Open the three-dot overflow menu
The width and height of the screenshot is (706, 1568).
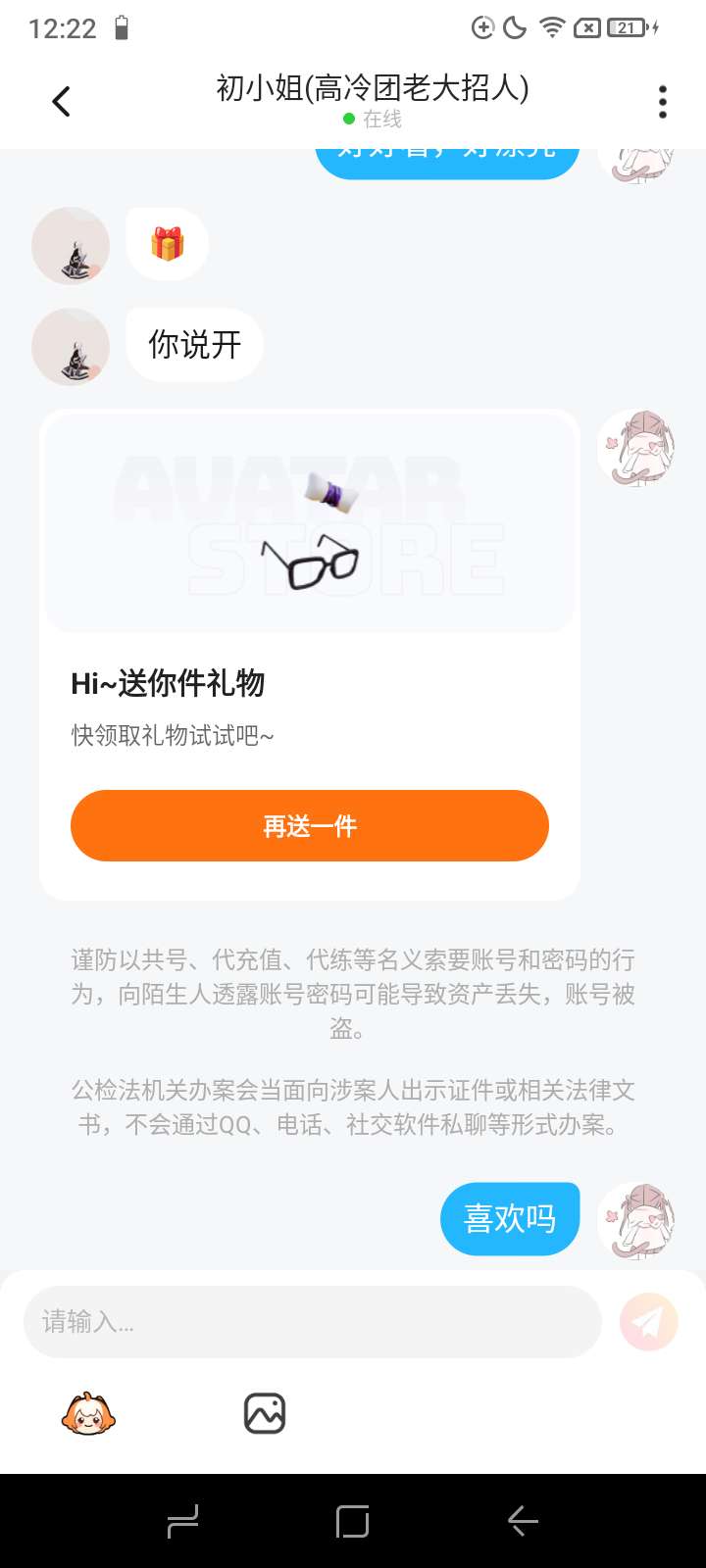(663, 101)
